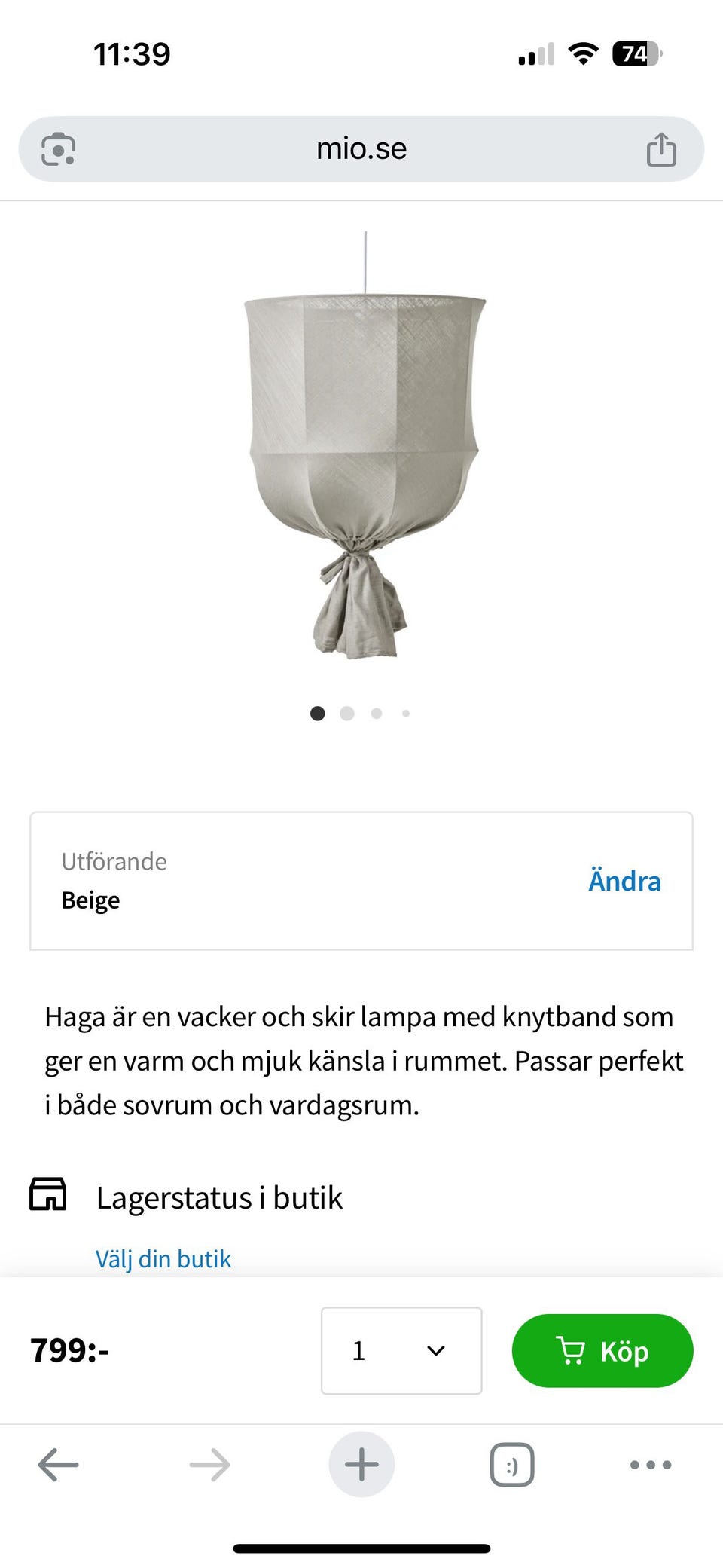Open the tab switcher
The width and height of the screenshot is (723, 1568).
click(x=512, y=1465)
